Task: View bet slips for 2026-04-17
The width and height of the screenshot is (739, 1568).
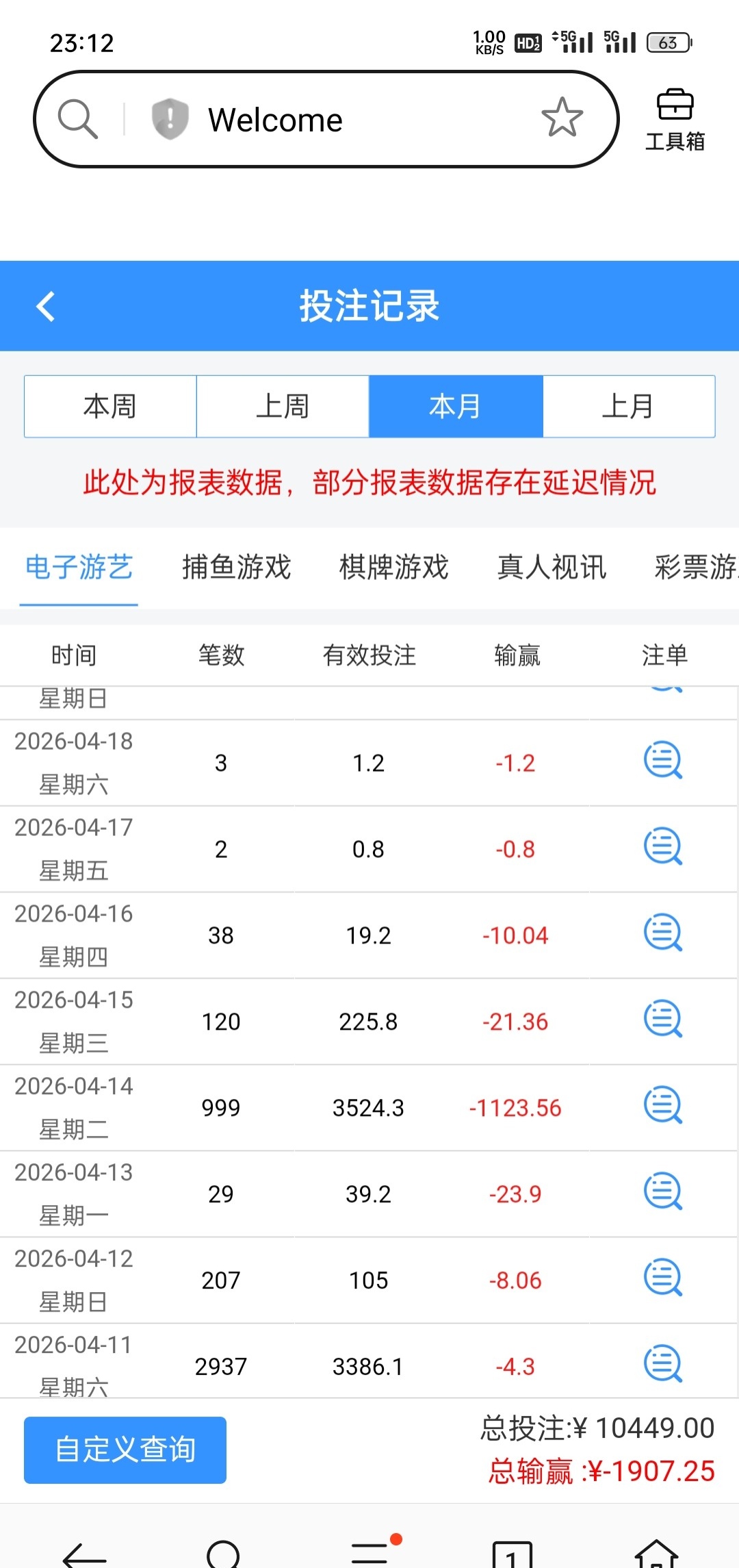Action: [x=662, y=847]
